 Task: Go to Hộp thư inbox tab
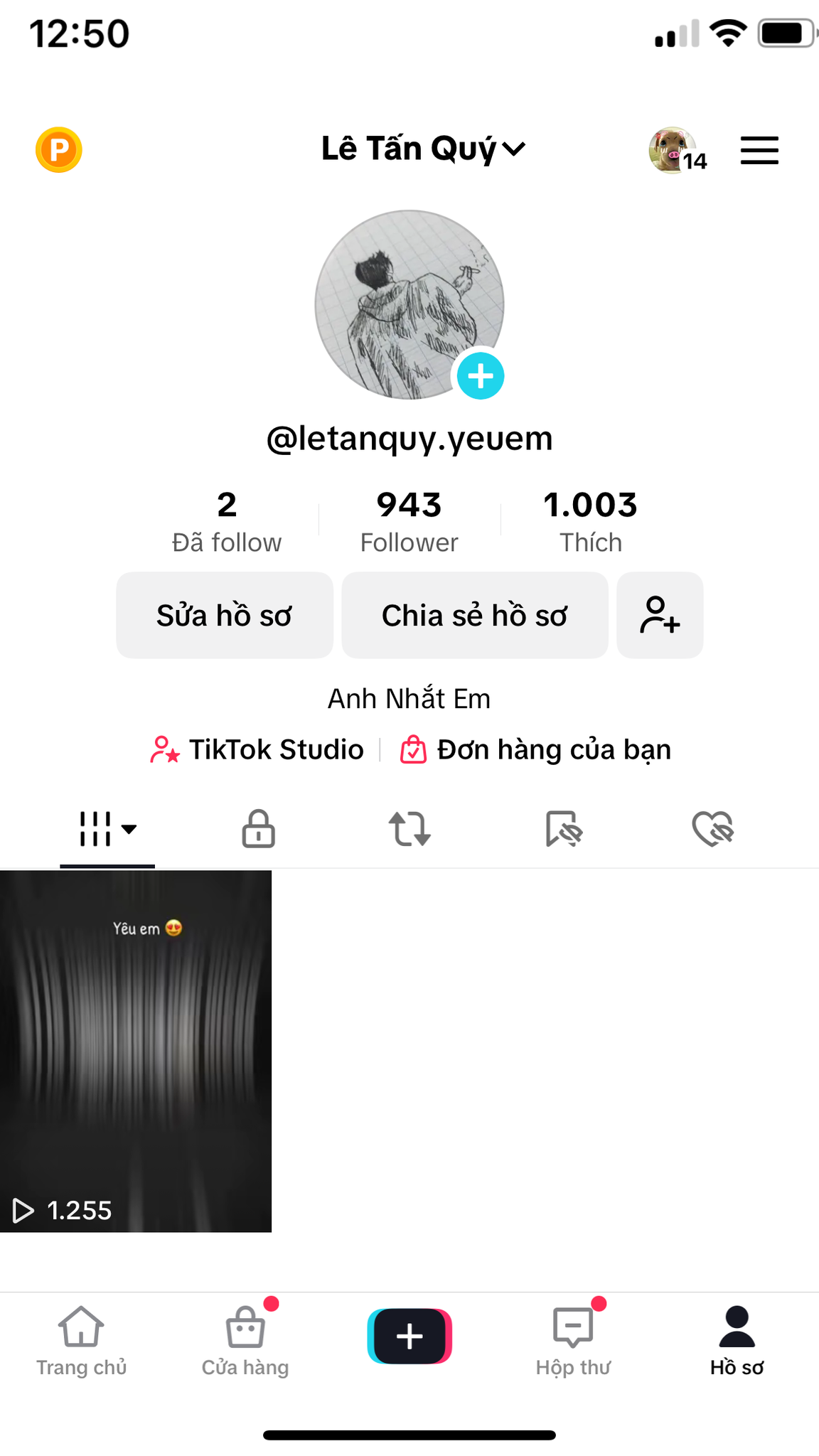tap(573, 1339)
